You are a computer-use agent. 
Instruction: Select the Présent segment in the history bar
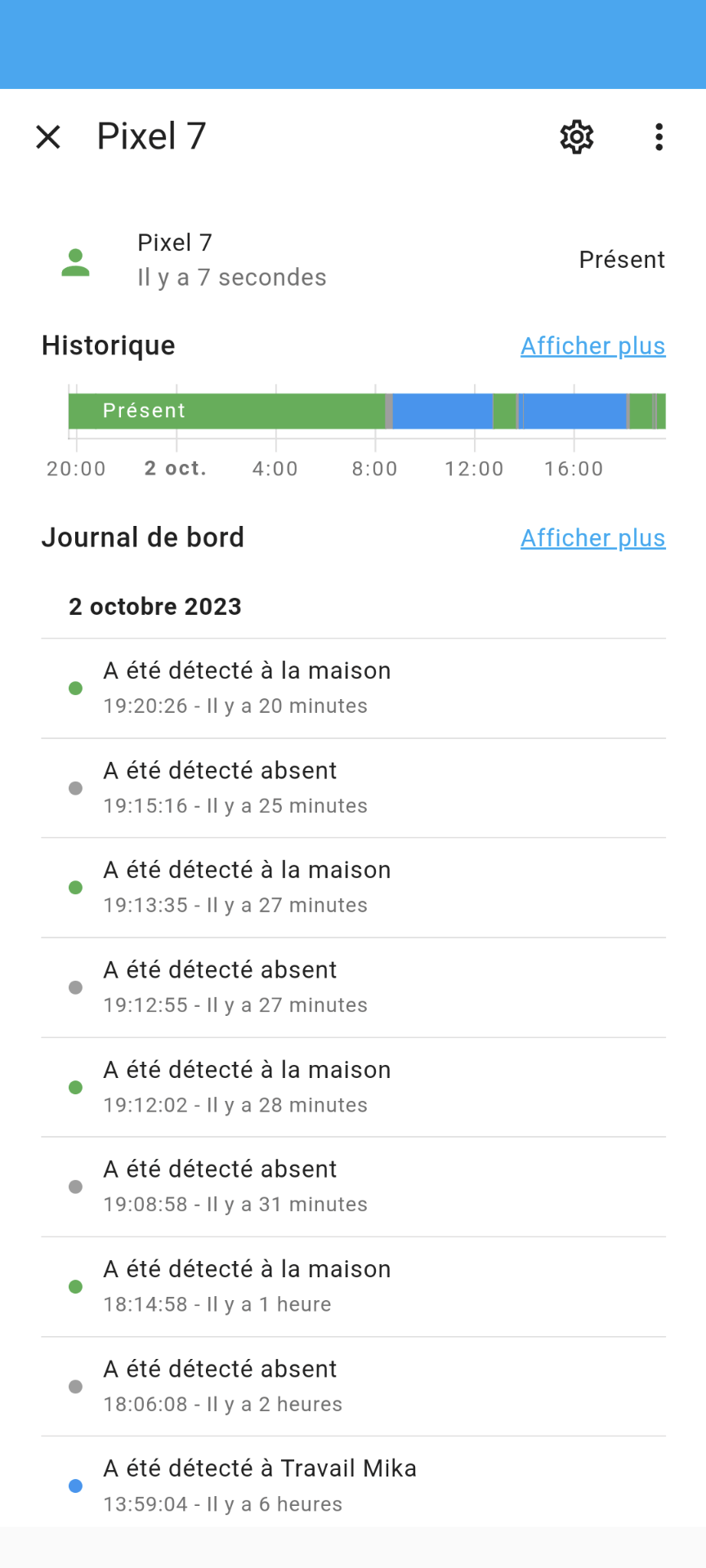click(x=226, y=411)
